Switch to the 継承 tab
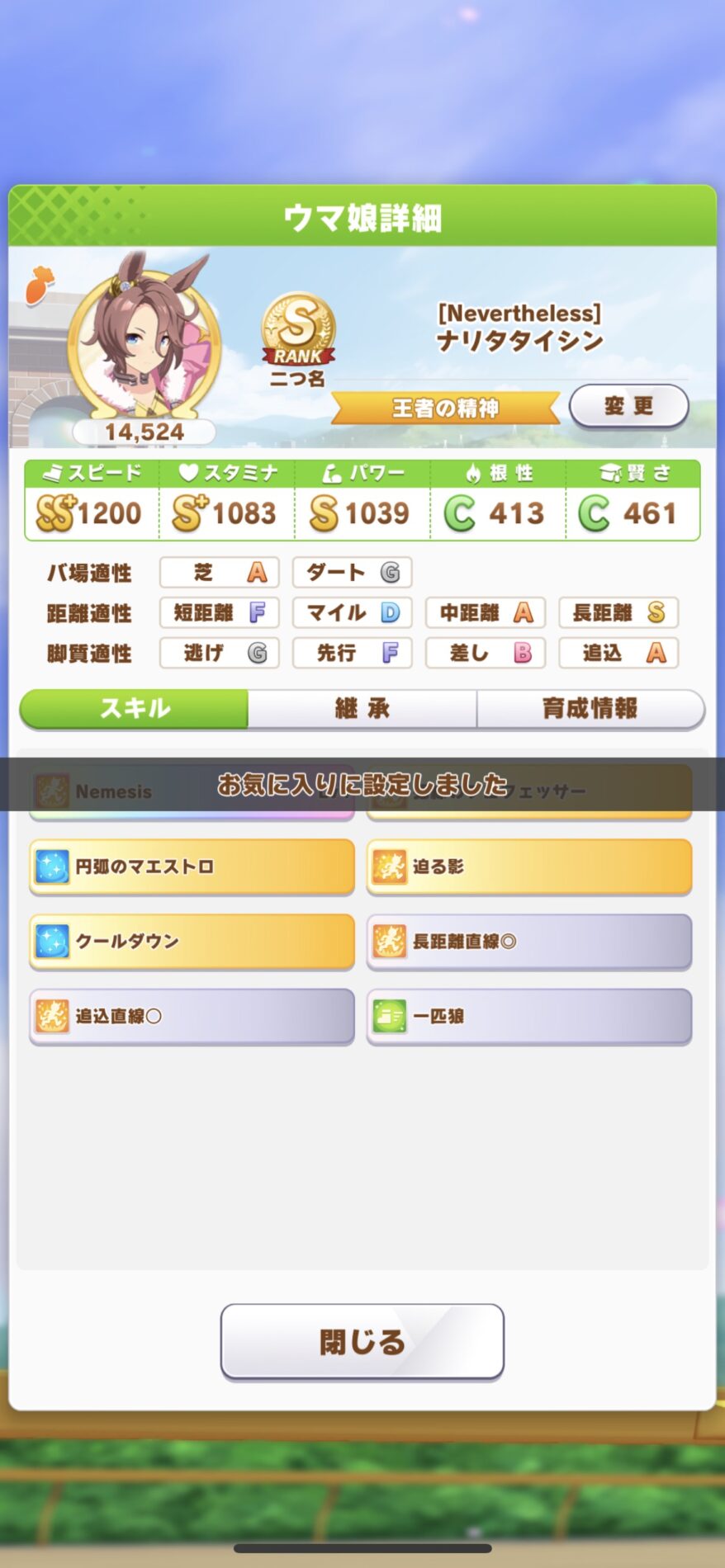Viewport: 725px width, 1568px height. tap(362, 708)
